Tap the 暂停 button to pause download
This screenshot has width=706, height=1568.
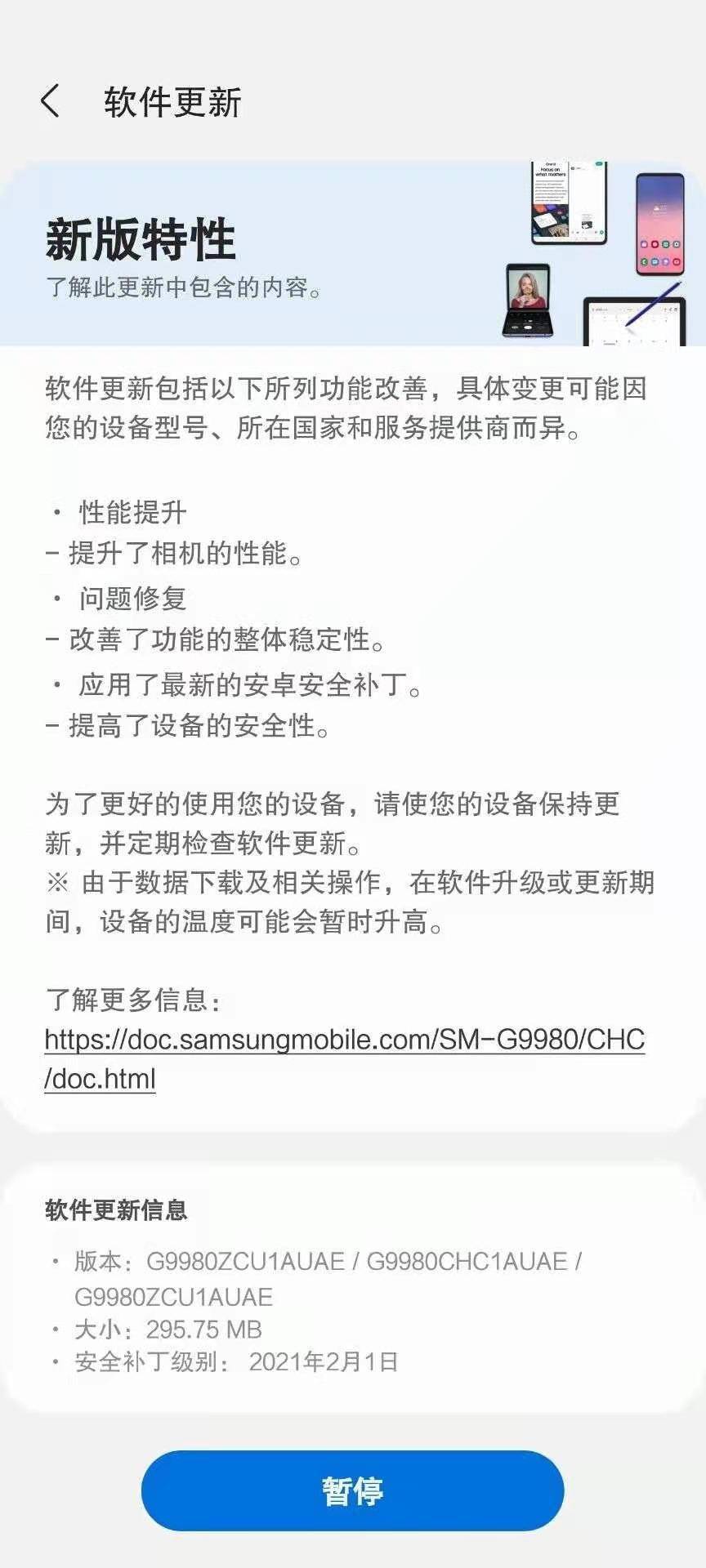(x=353, y=1490)
